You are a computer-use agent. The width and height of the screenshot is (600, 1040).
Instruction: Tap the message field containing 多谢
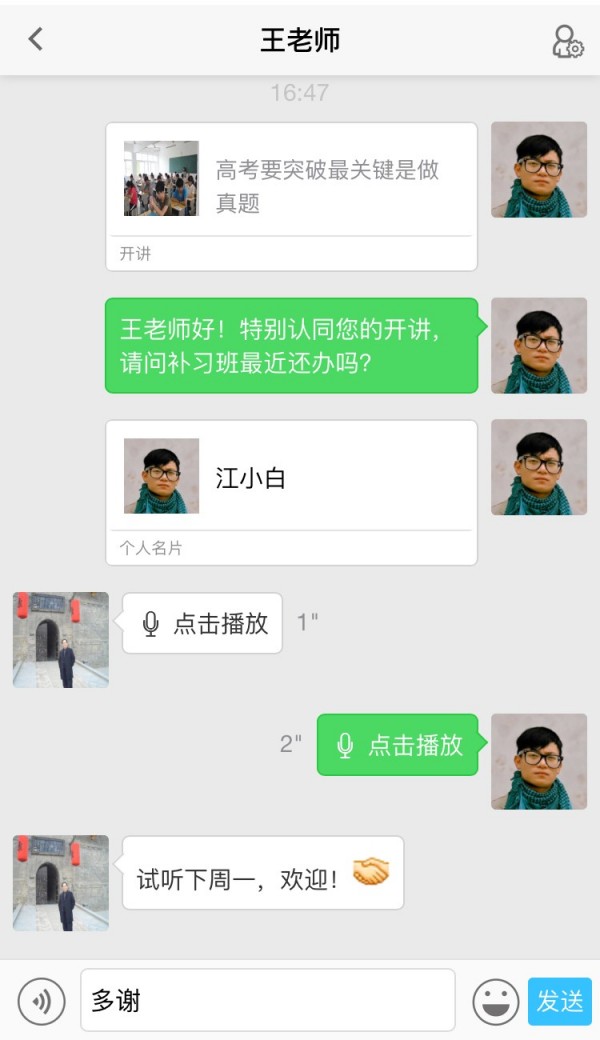267,1000
